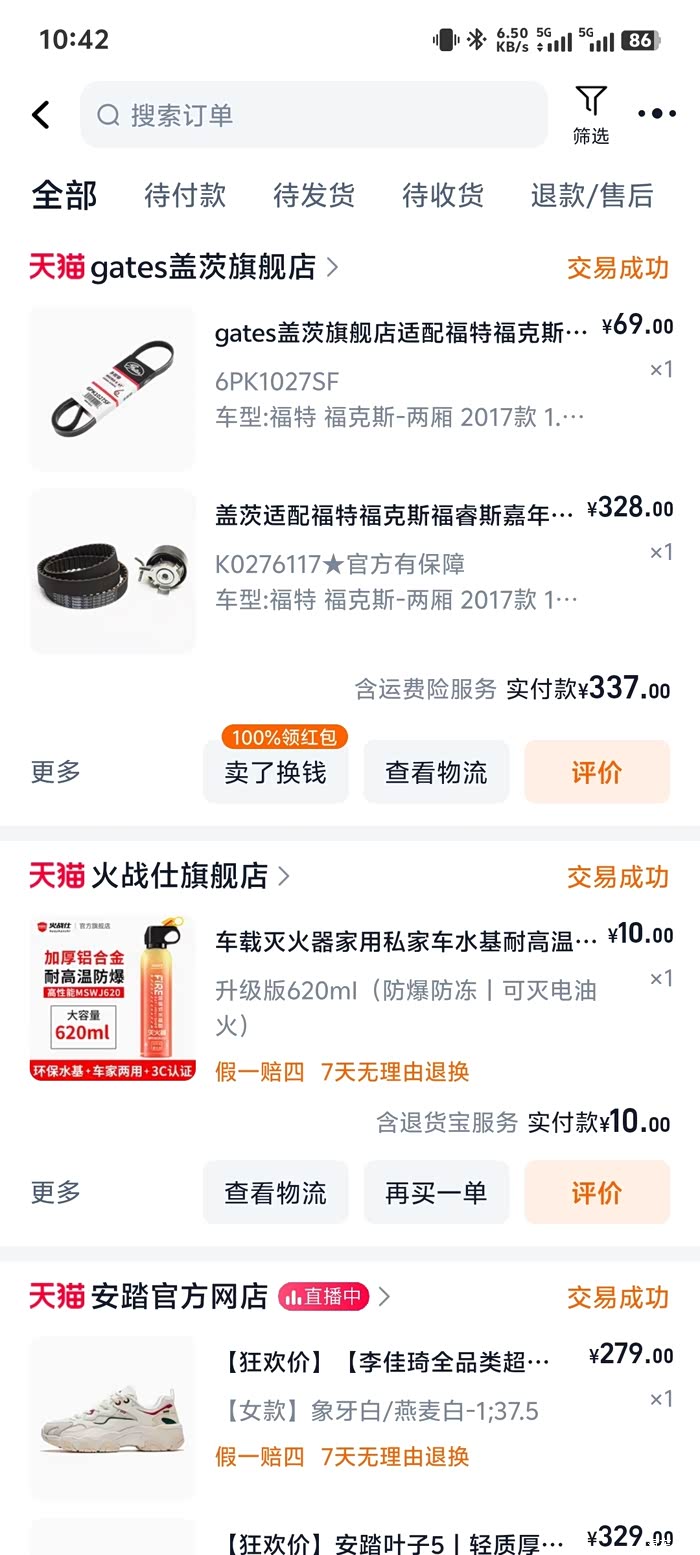Open the 象牙白/燕麦白 sneaker order item
This screenshot has width=700, height=1555.
click(400, 1411)
